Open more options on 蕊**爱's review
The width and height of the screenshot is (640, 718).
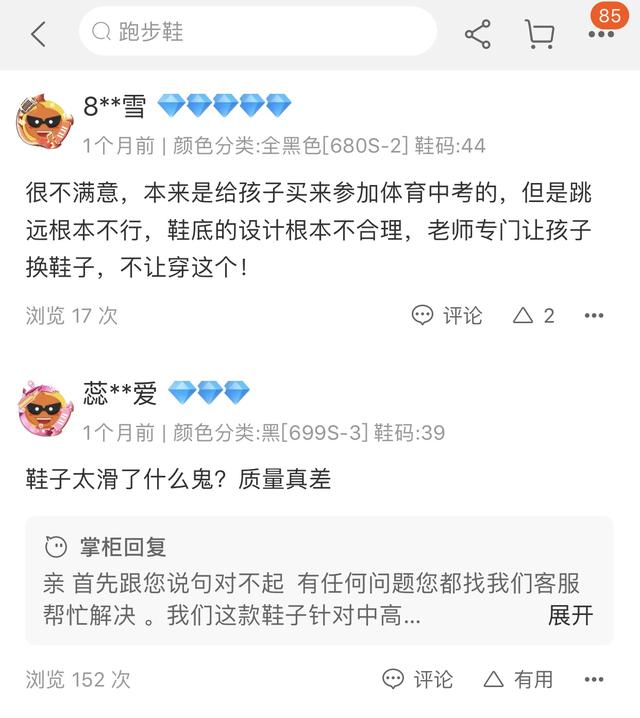pyautogui.click(x=594, y=680)
